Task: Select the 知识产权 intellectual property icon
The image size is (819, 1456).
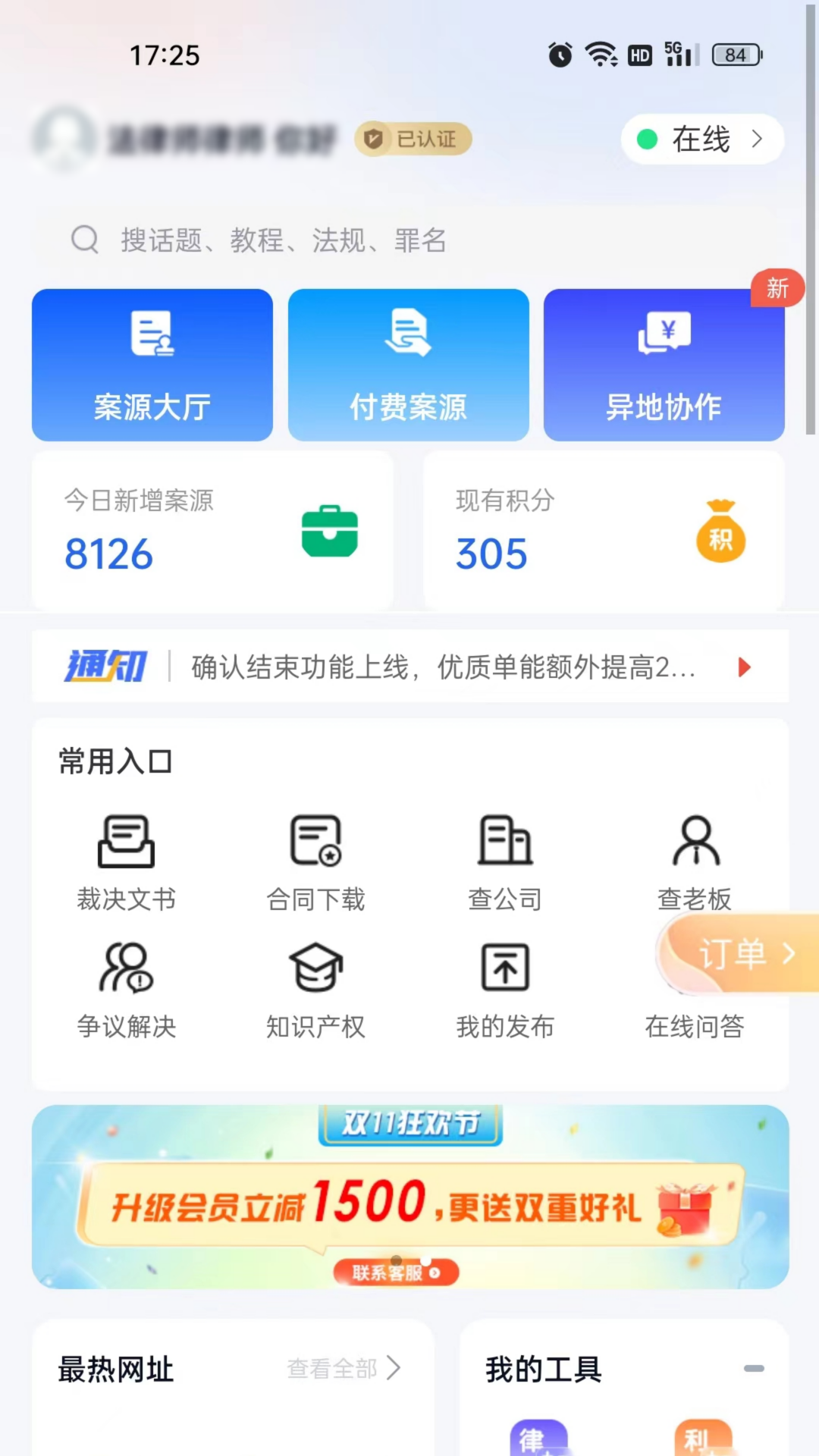Action: click(315, 986)
